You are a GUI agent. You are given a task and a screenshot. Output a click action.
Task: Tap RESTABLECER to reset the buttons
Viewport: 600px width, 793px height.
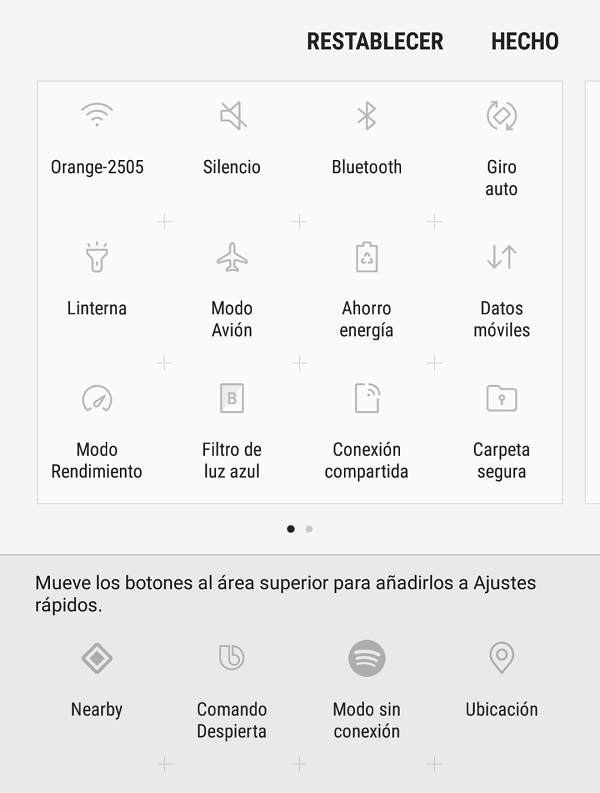tap(374, 41)
